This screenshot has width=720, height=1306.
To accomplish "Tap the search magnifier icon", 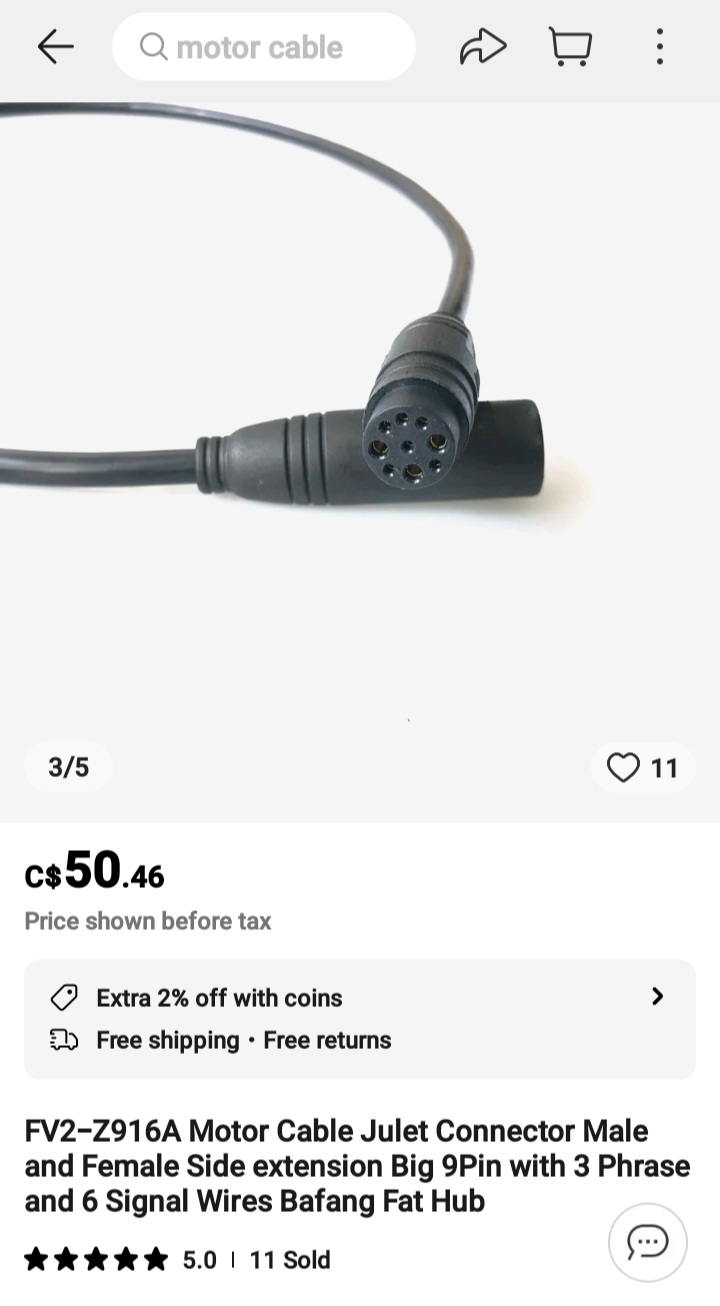I will pyautogui.click(x=152, y=46).
